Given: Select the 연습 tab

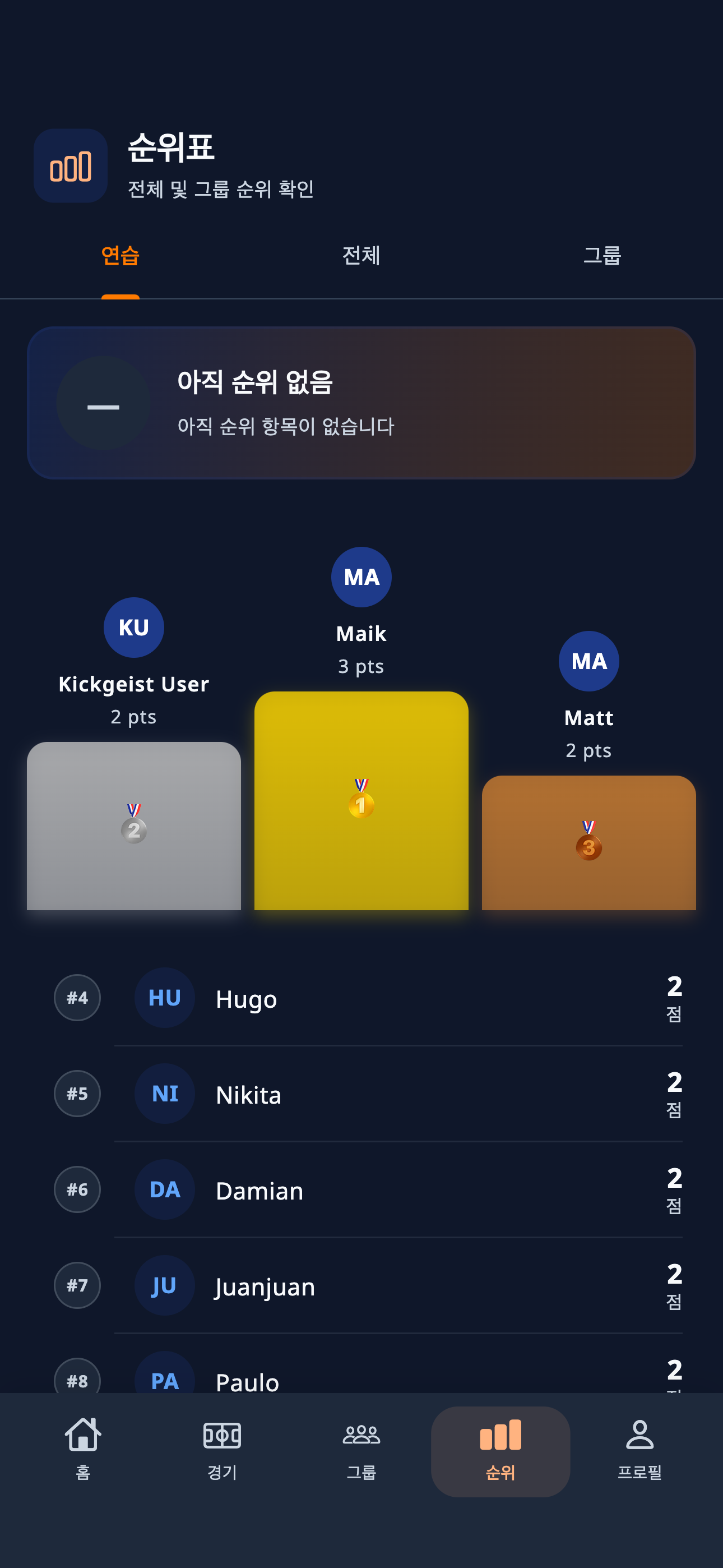Looking at the screenshot, I should (120, 257).
